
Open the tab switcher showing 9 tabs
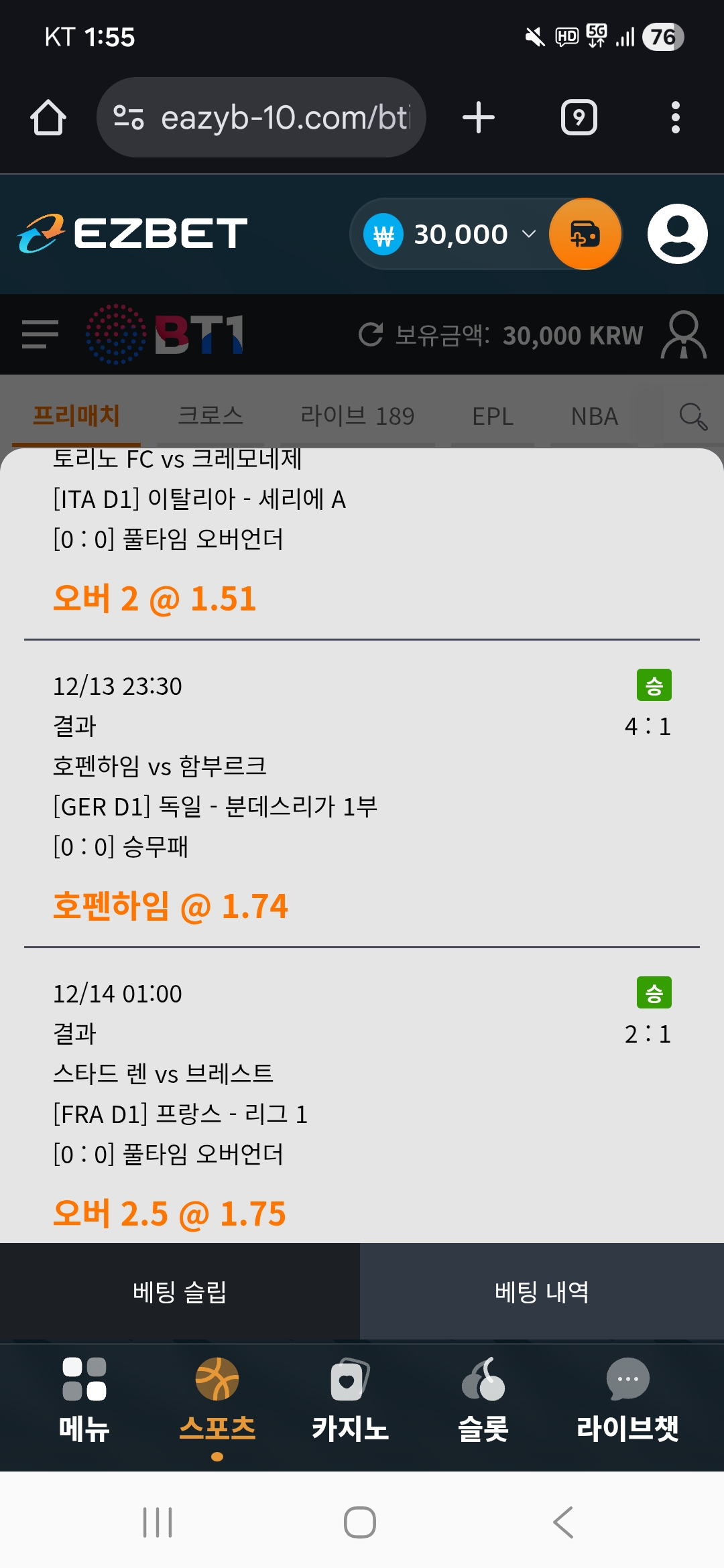pyautogui.click(x=579, y=118)
